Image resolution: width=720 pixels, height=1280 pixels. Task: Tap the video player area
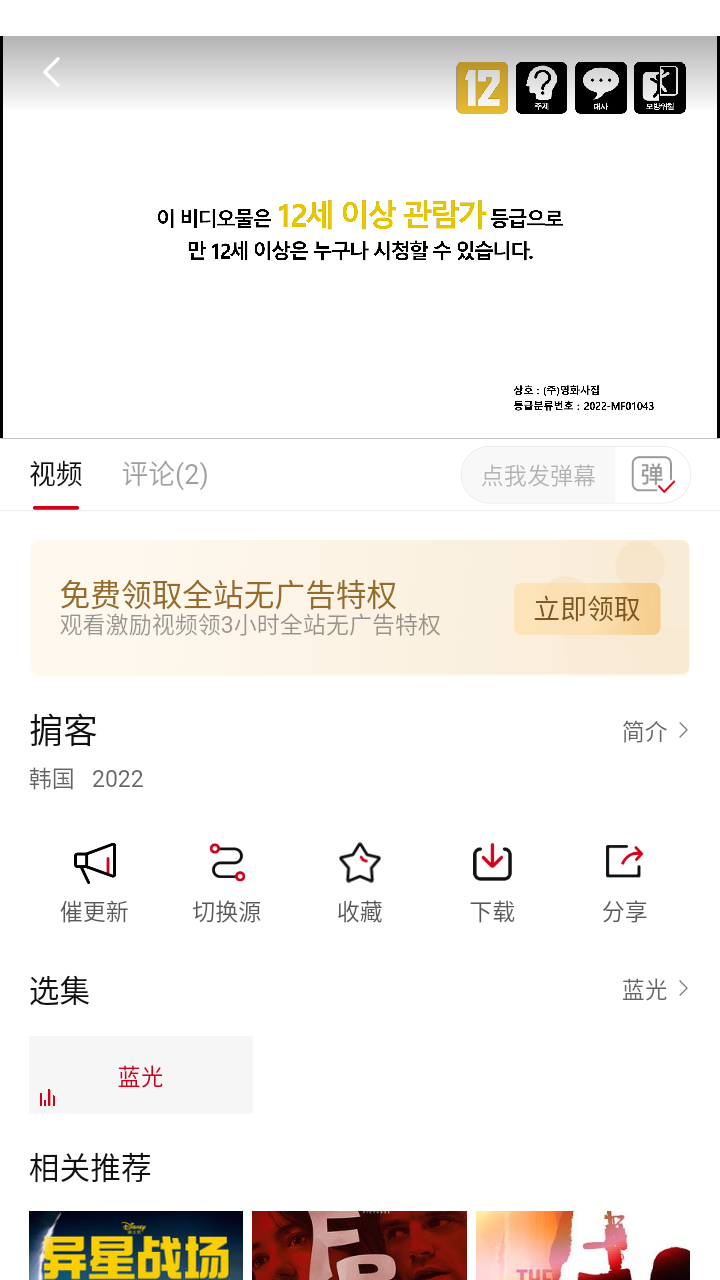[x=360, y=238]
